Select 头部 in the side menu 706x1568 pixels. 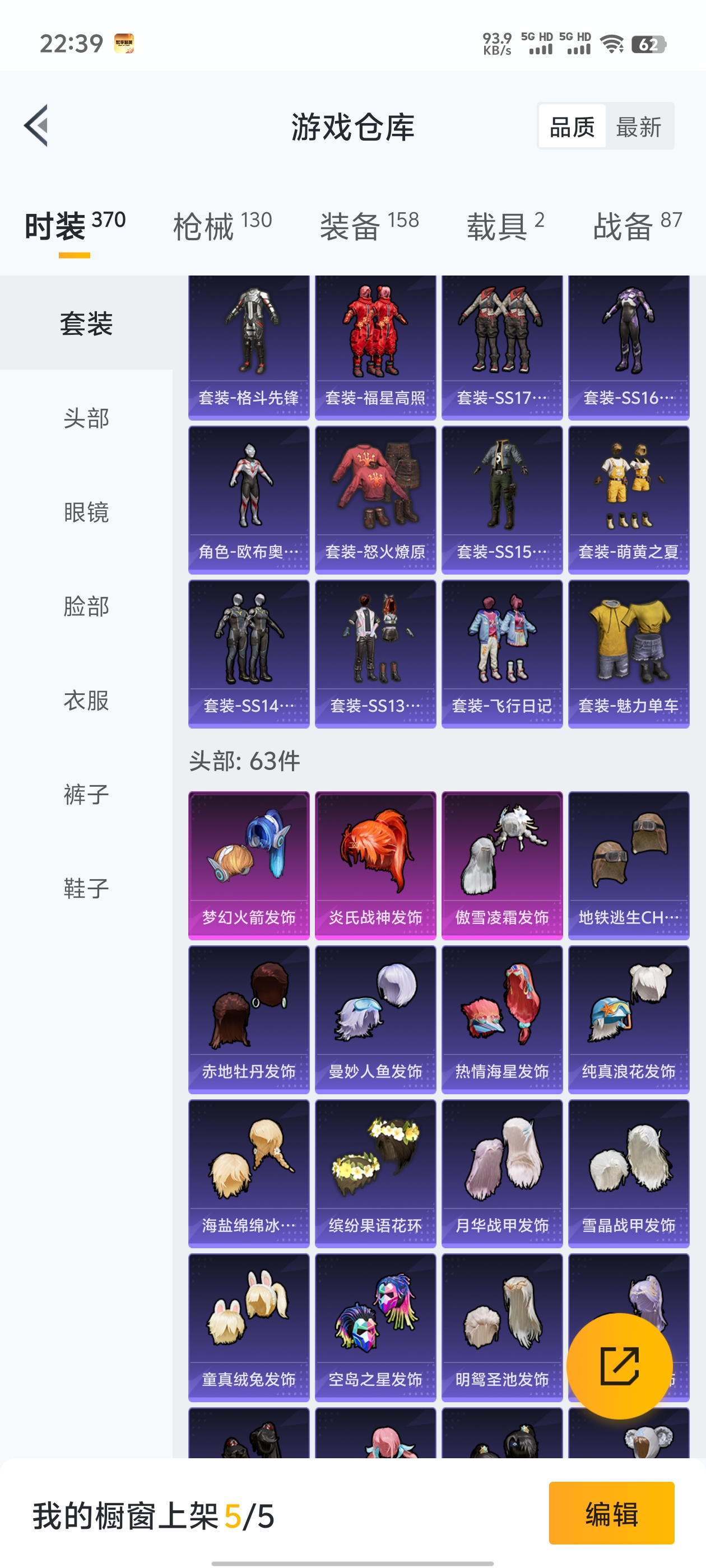click(x=86, y=418)
